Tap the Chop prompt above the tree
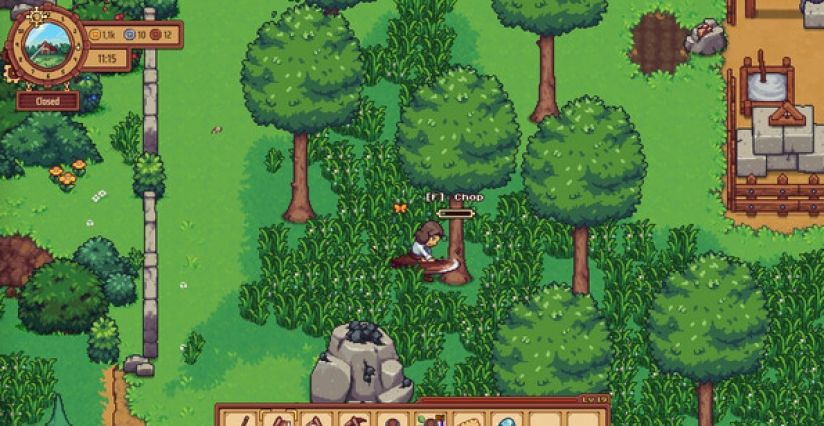This screenshot has width=824, height=426. click(x=454, y=198)
